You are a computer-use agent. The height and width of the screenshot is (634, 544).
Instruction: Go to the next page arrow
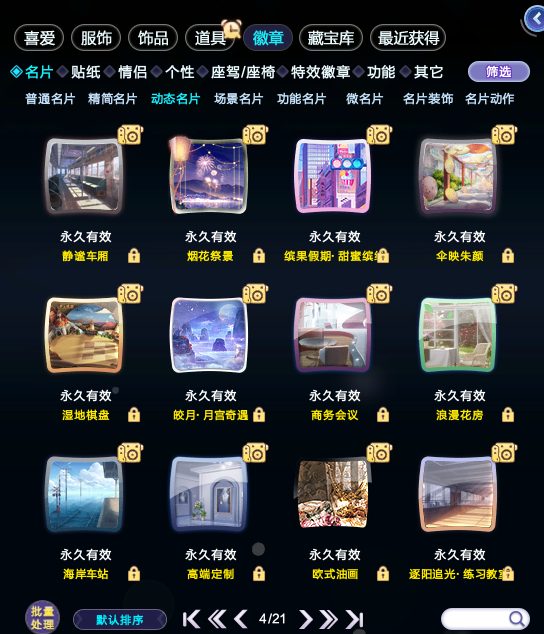305,619
